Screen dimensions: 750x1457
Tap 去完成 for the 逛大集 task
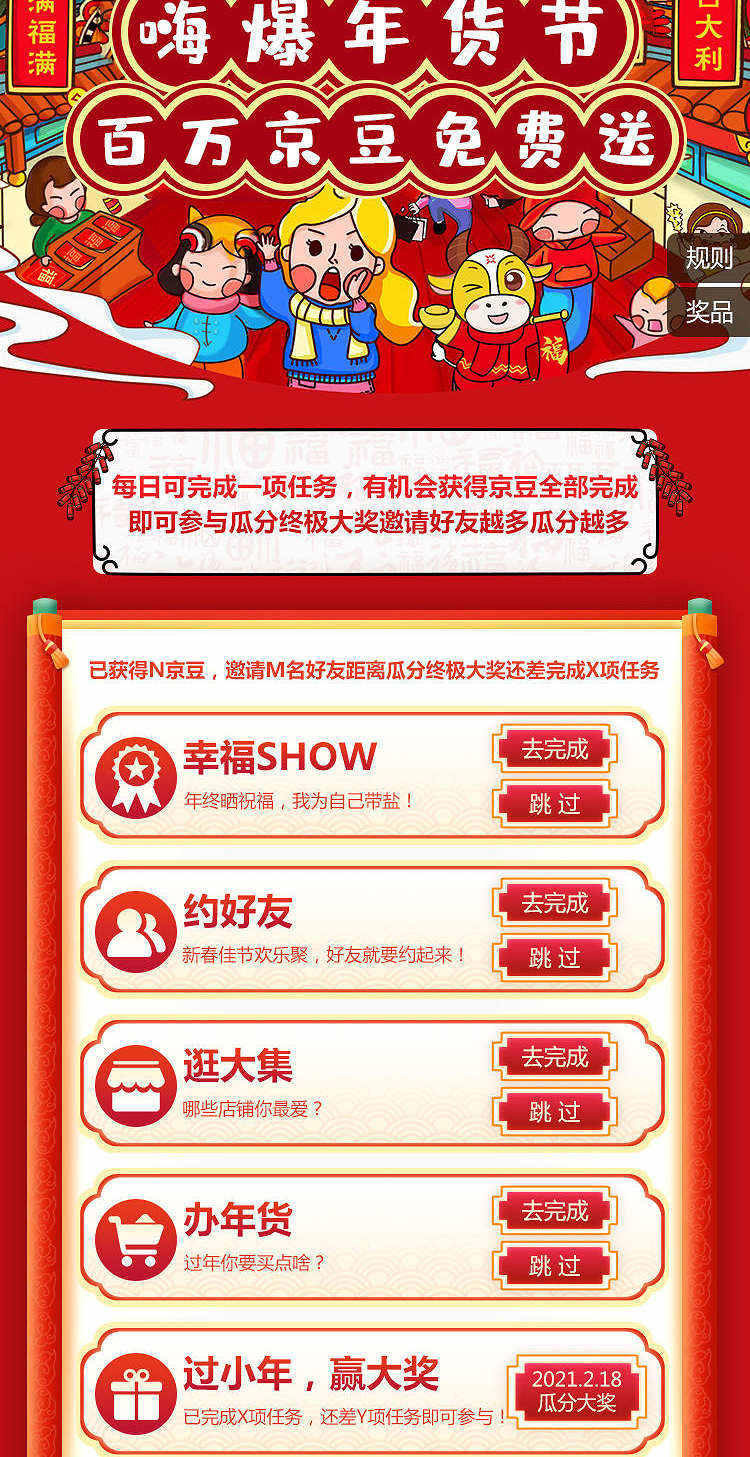click(555, 1058)
